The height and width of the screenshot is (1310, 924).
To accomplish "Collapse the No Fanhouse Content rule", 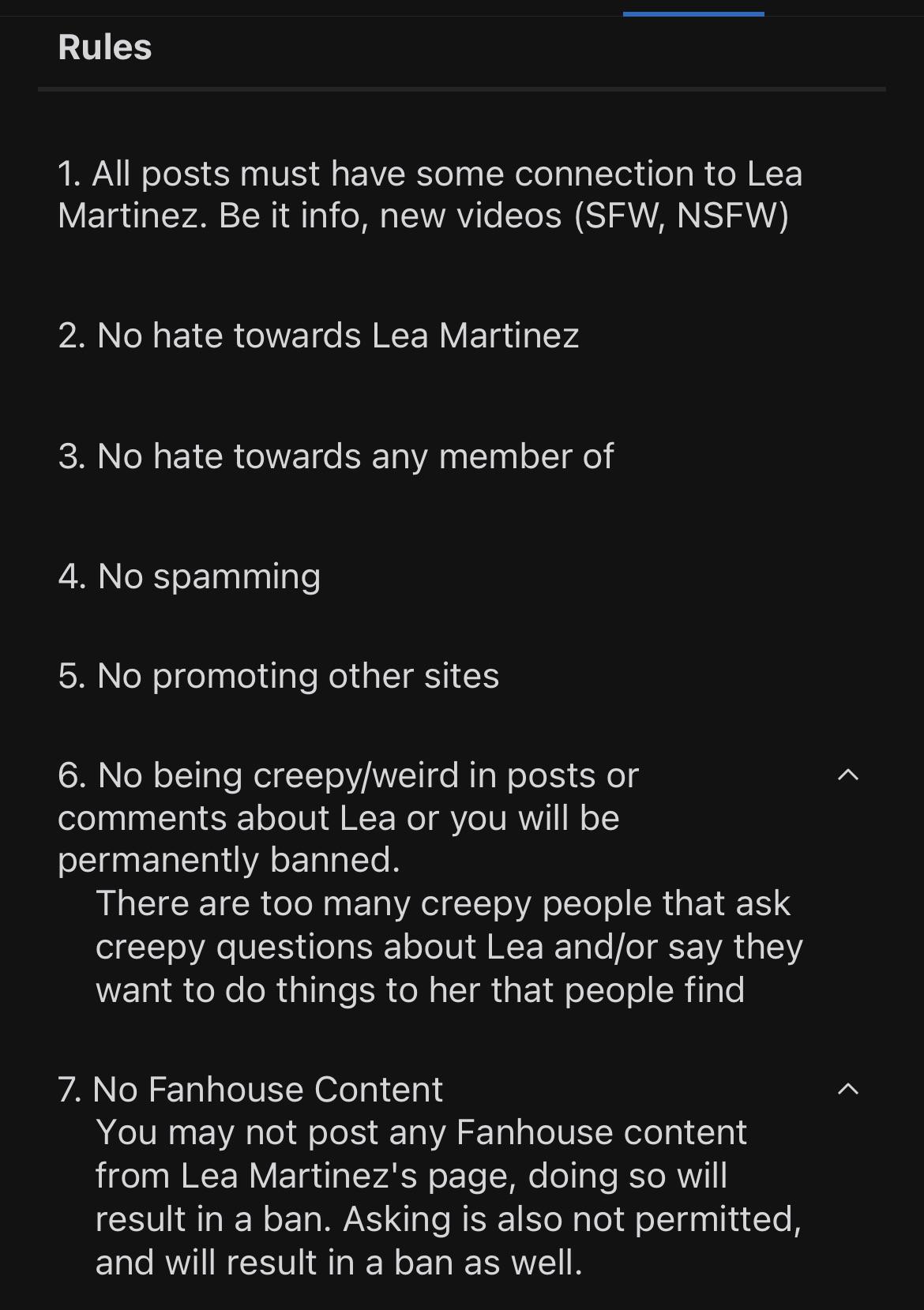I will 847,1090.
